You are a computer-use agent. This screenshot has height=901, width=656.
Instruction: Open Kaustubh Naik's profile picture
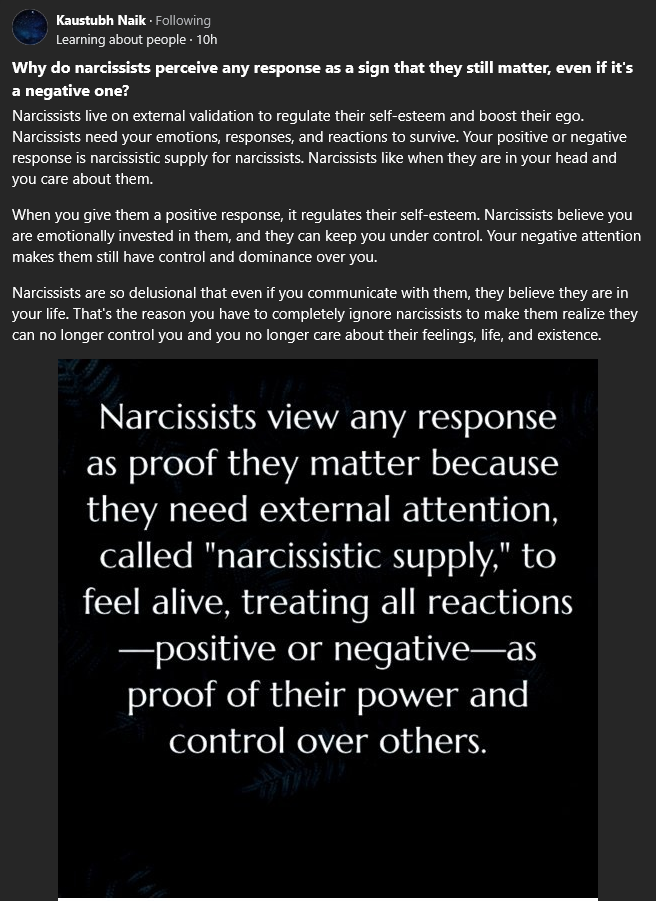tap(30, 27)
